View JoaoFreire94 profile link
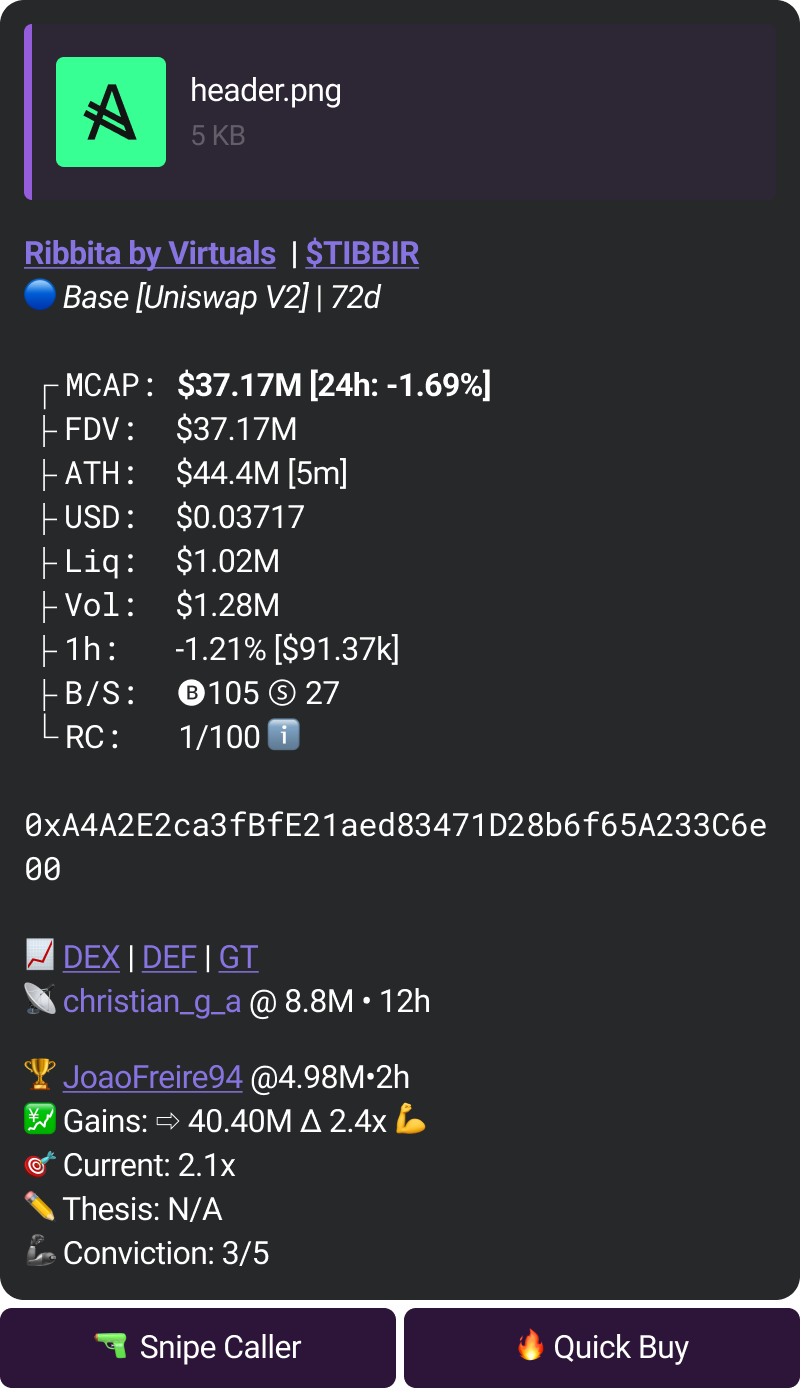Viewport: 800px width, 1388px height. click(152, 1077)
